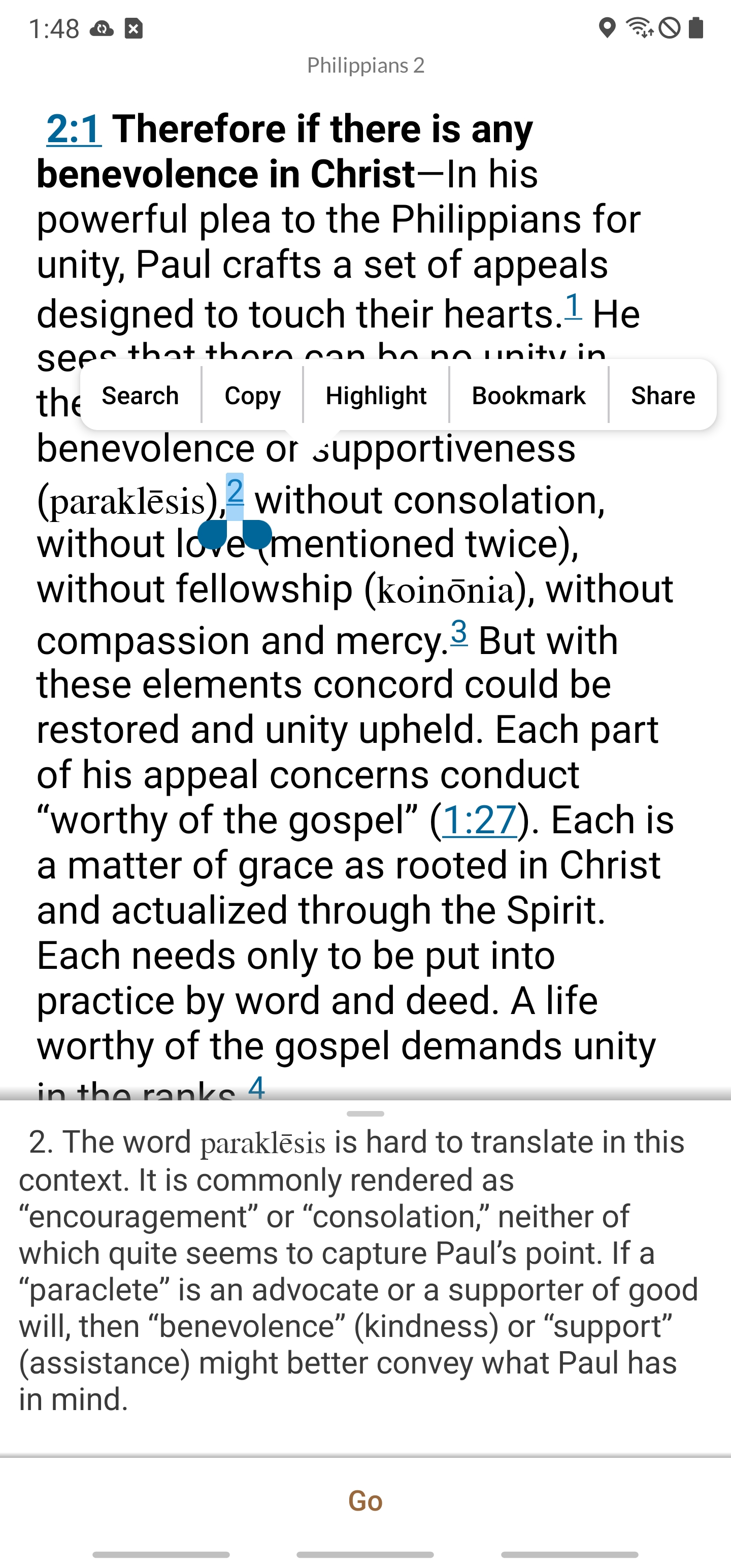Image resolution: width=731 pixels, height=1568 pixels.
Task: Follow the 1:27 verse reference link
Action: click(x=479, y=820)
